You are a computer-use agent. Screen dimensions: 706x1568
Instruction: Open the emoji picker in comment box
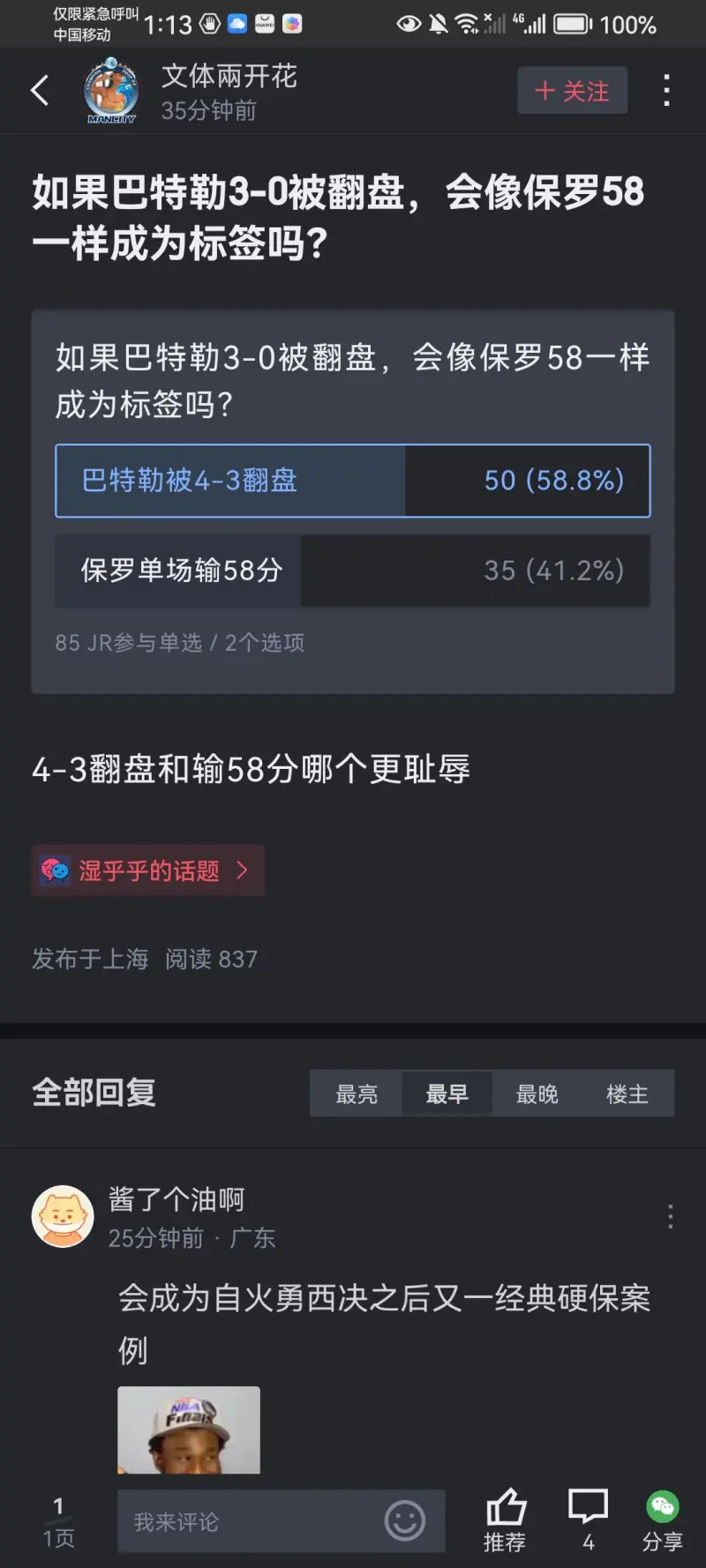click(405, 1520)
